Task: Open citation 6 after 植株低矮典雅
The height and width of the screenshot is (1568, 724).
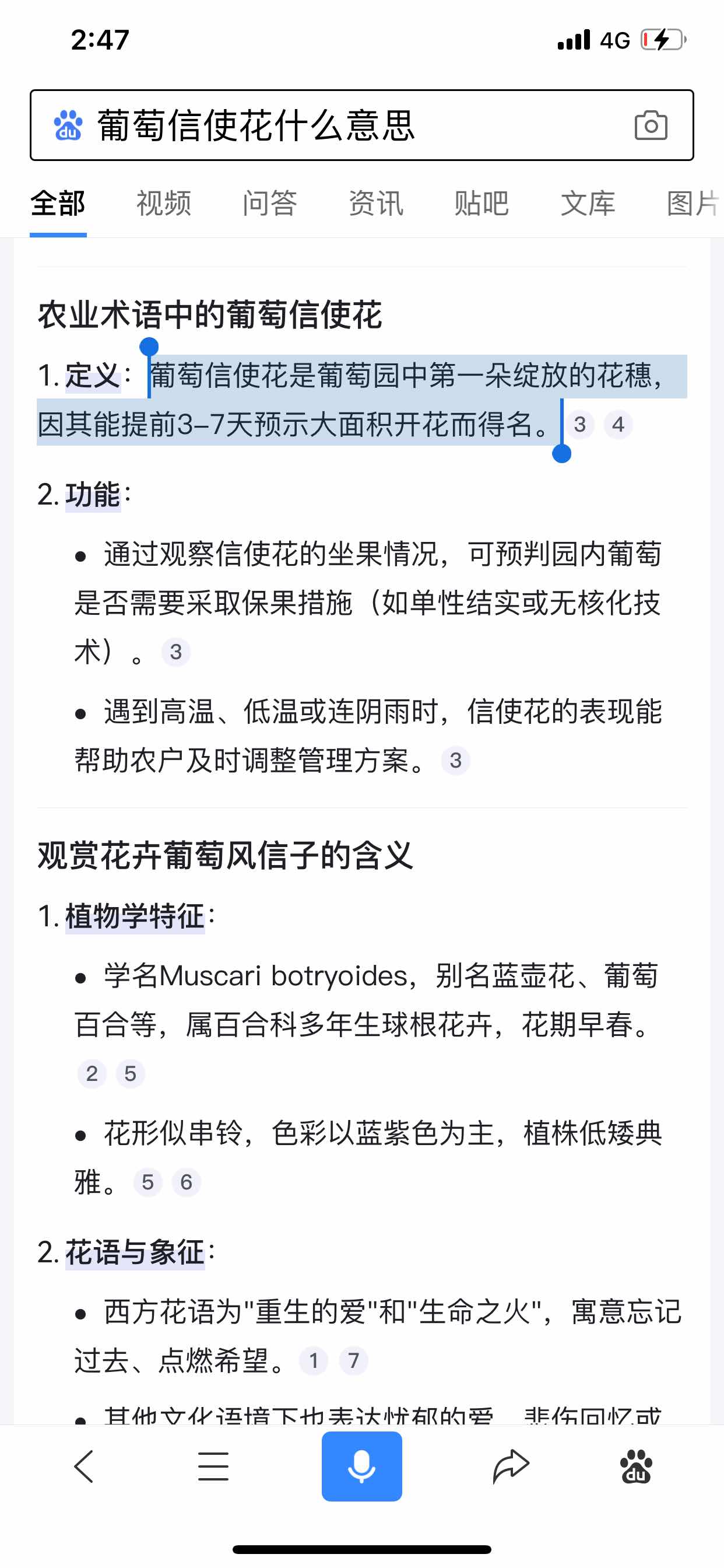Action: point(186,1182)
